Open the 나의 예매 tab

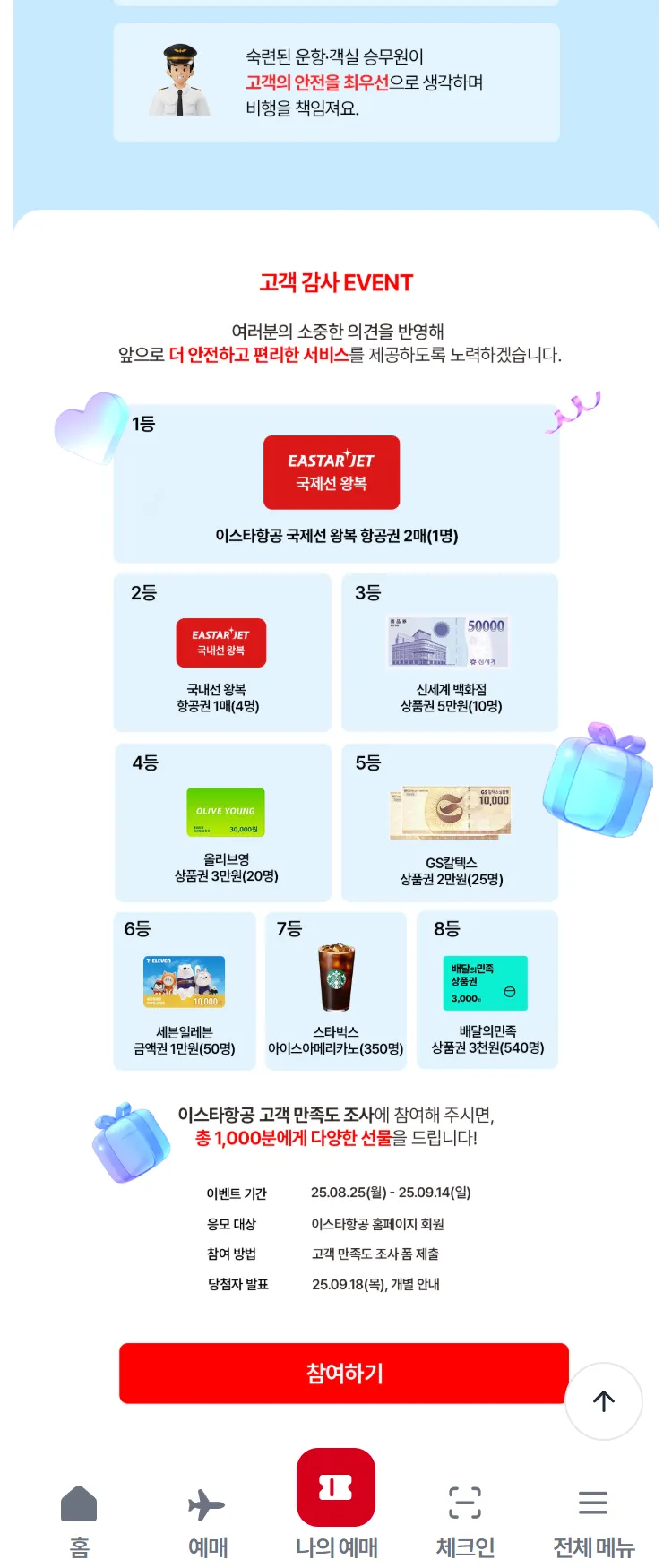pyautogui.click(x=336, y=1505)
